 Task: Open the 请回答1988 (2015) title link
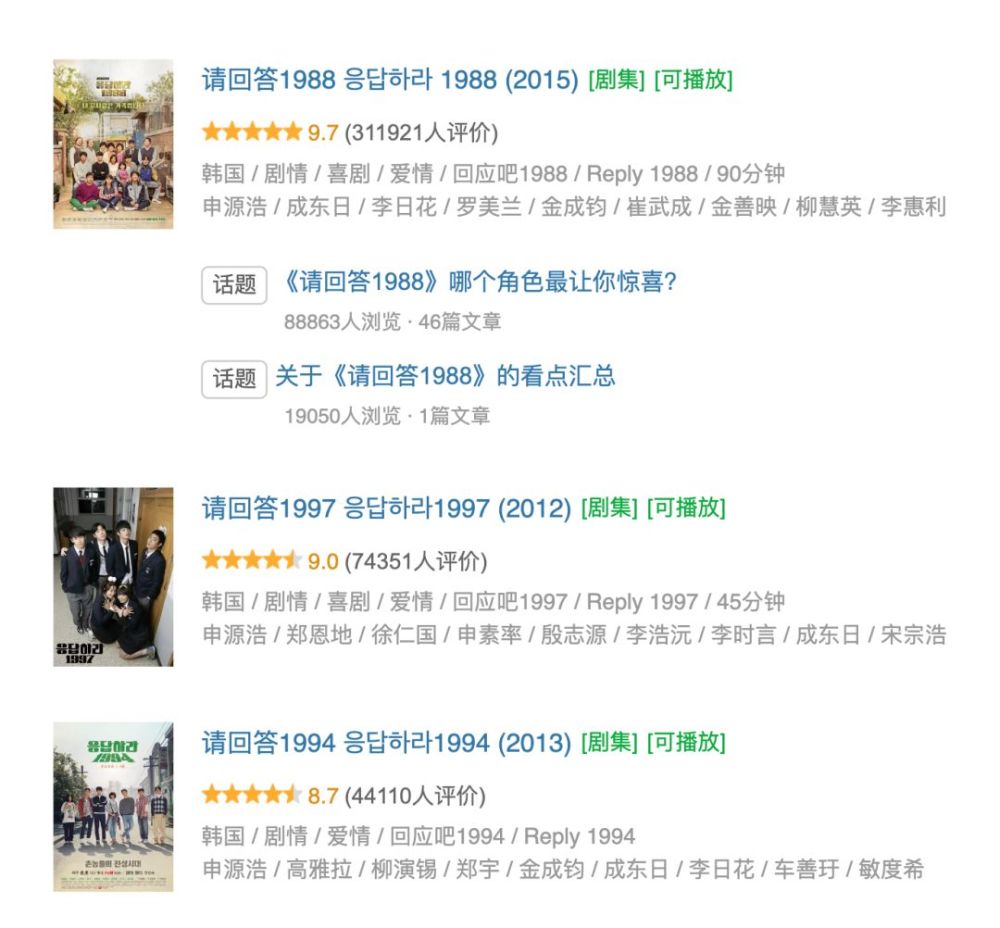pyautogui.click(x=390, y=80)
